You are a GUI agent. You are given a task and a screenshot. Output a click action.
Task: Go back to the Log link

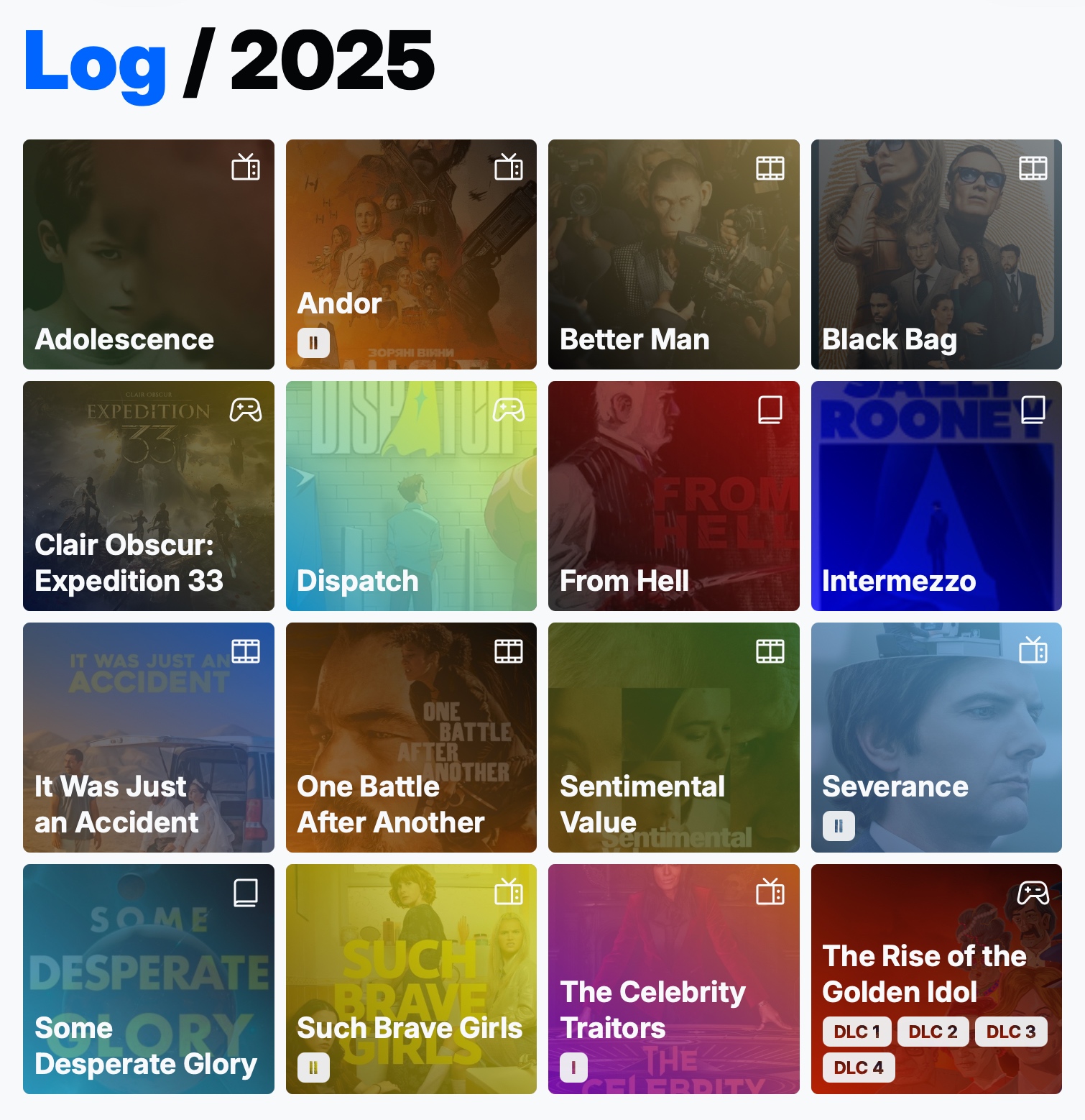click(x=95, y=62)
